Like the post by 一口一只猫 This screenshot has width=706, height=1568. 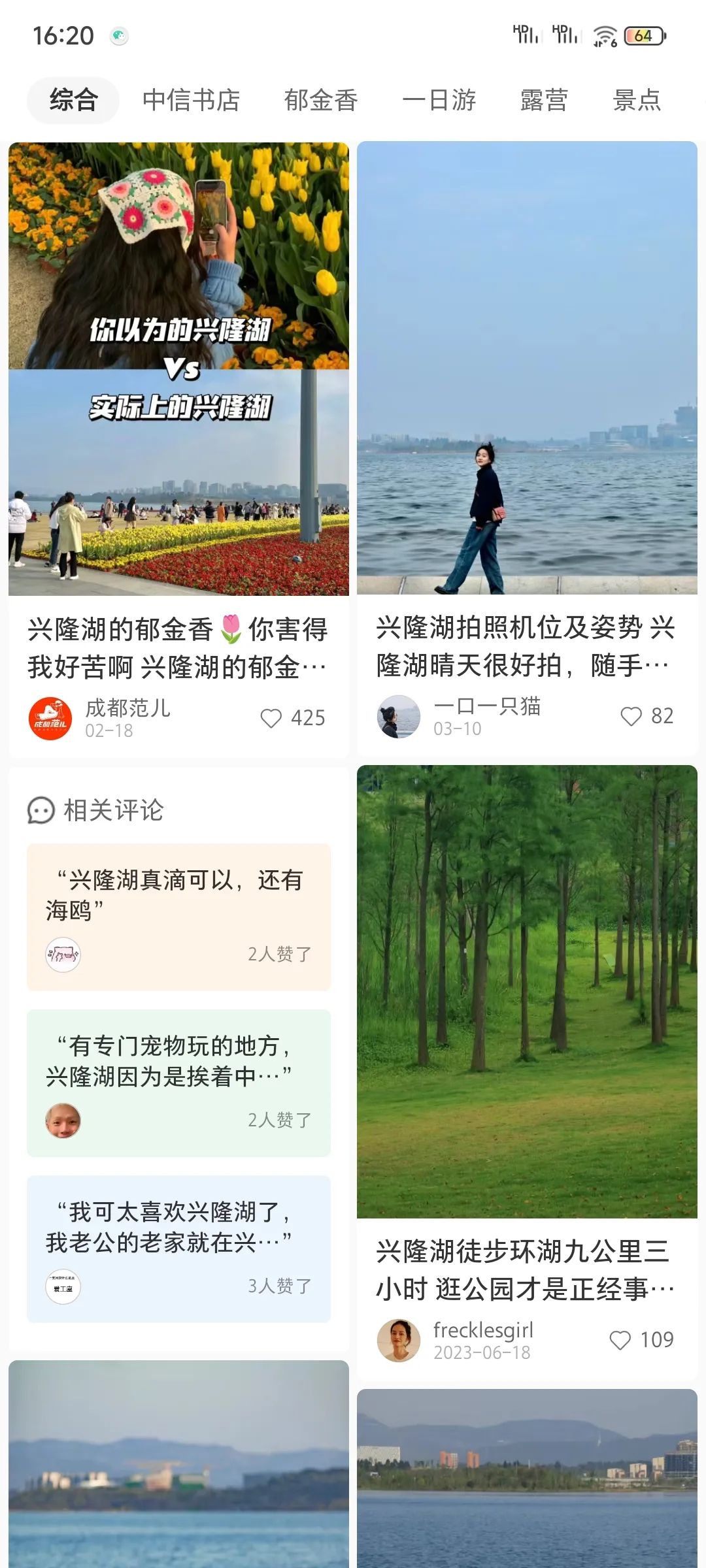[x=631, y=716]
